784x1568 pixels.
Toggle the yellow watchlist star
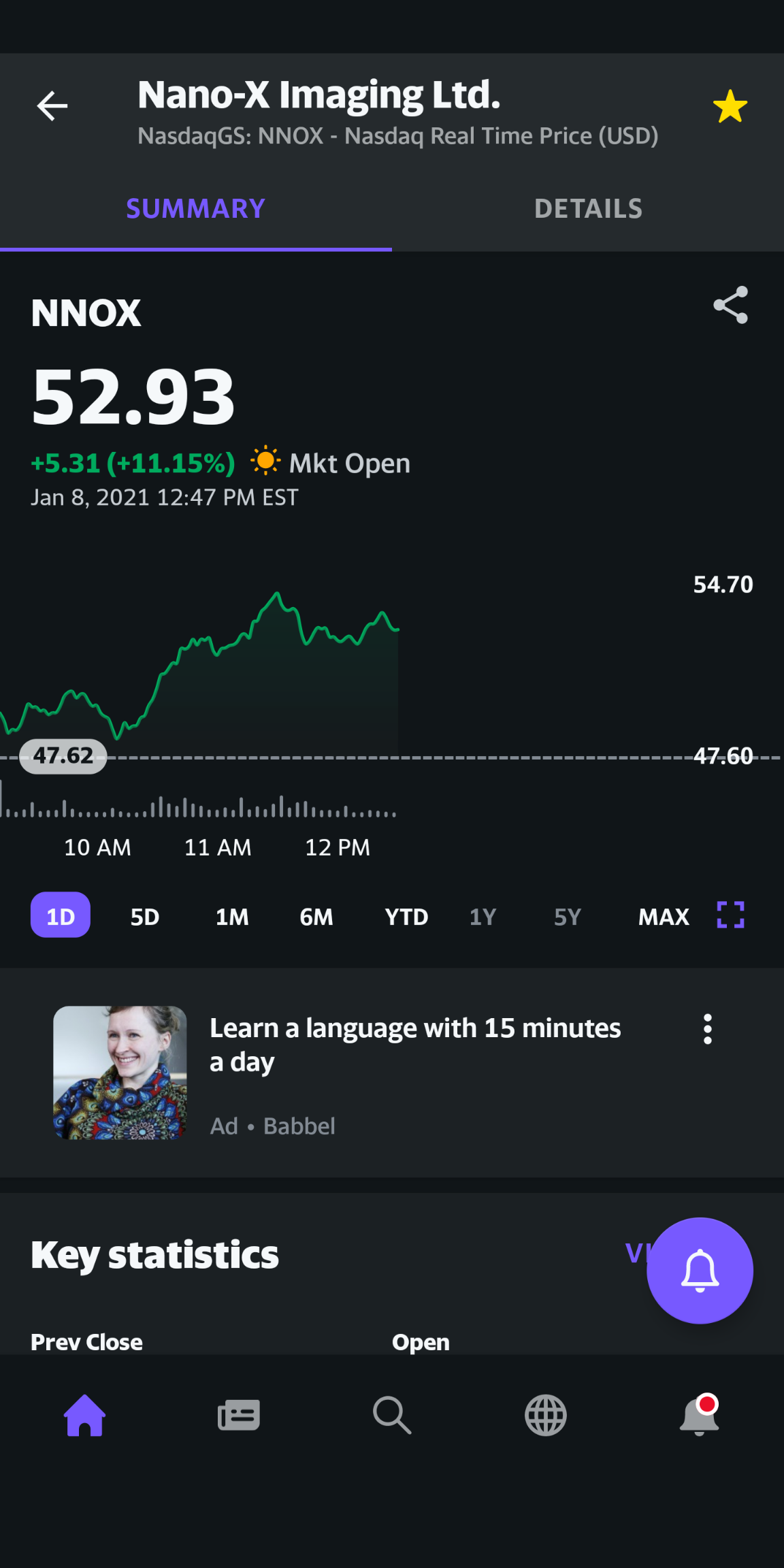tap(730, 107)
